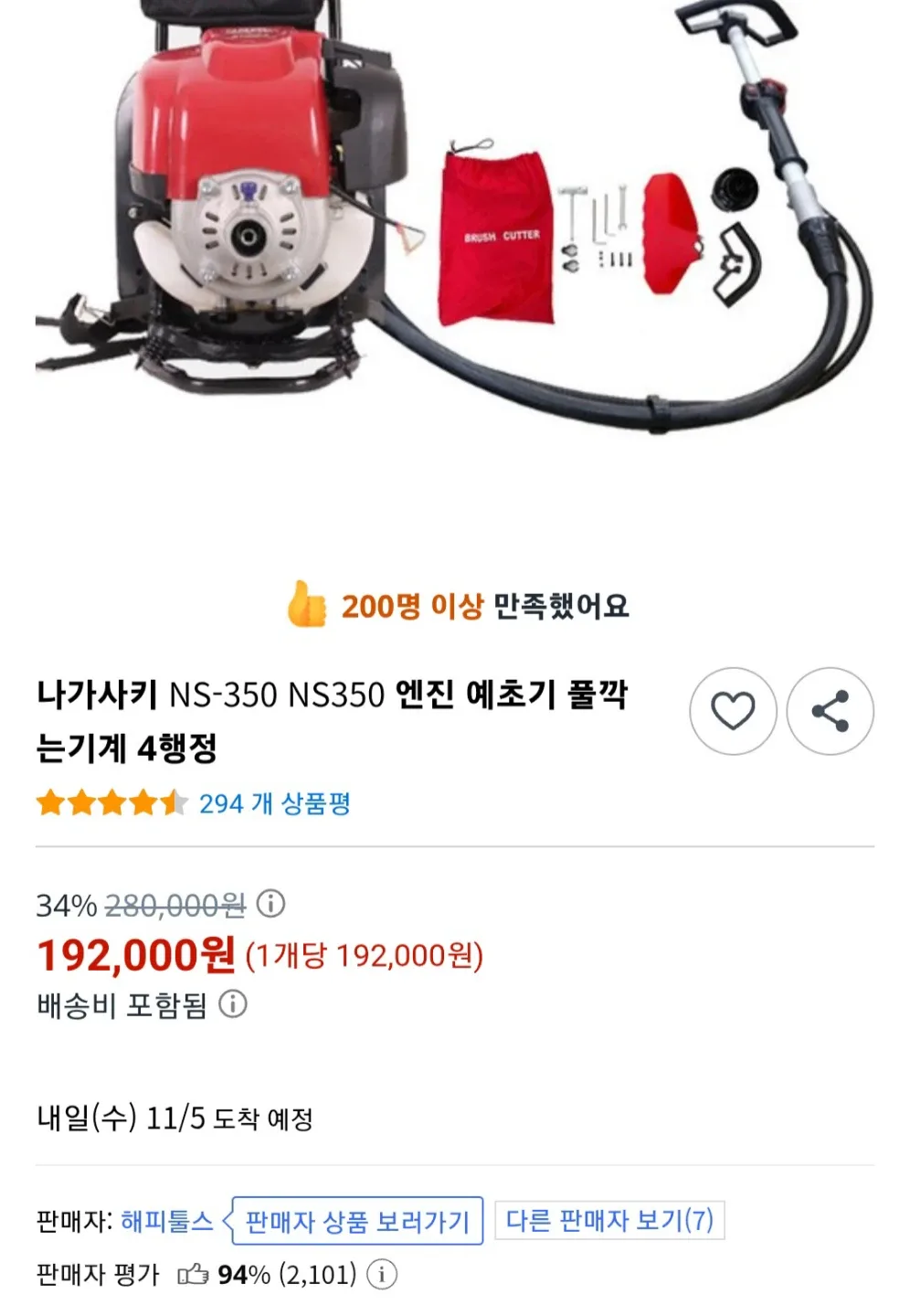
Task: Add this product to wishlist with the heart
Action: [x=733, y=711]
